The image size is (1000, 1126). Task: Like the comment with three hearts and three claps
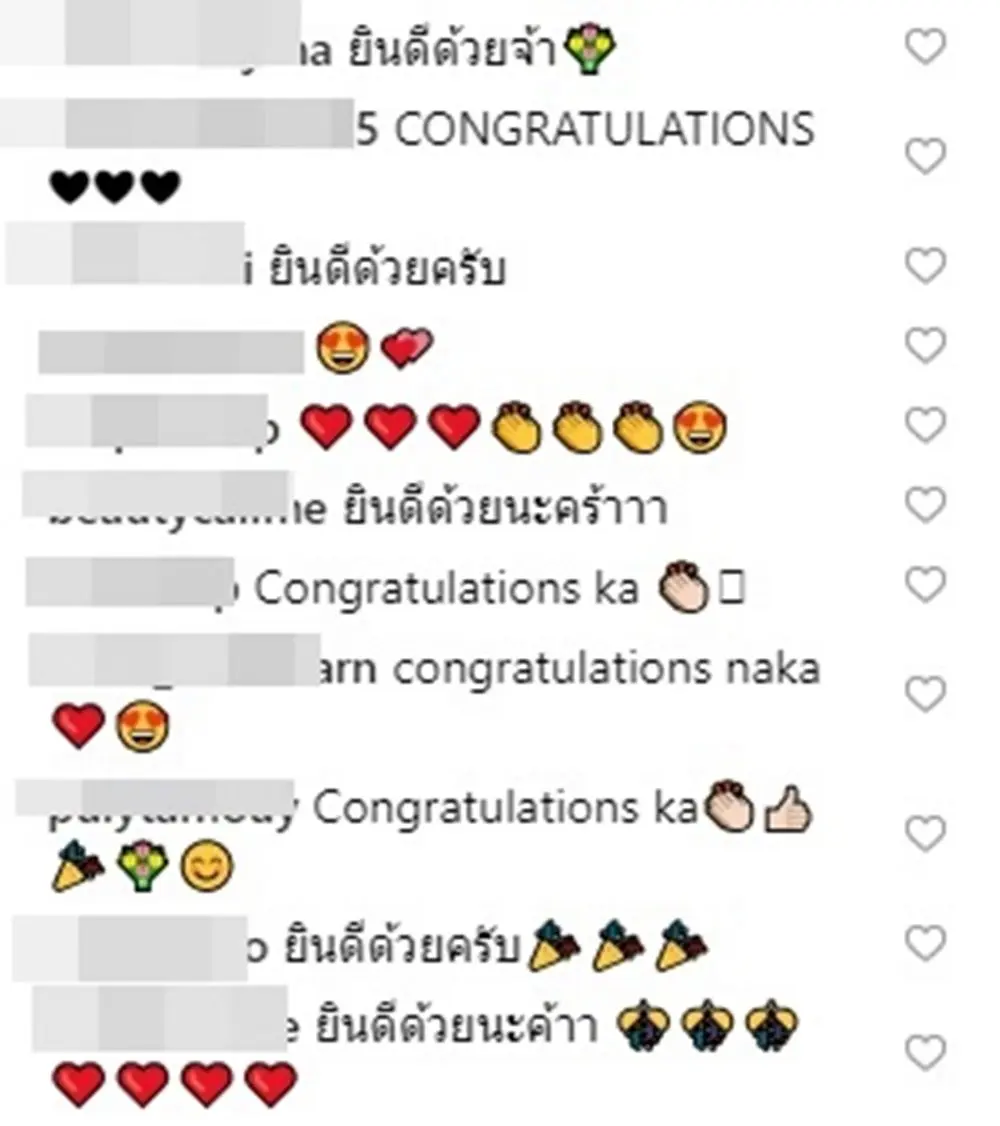coord(924,426)
